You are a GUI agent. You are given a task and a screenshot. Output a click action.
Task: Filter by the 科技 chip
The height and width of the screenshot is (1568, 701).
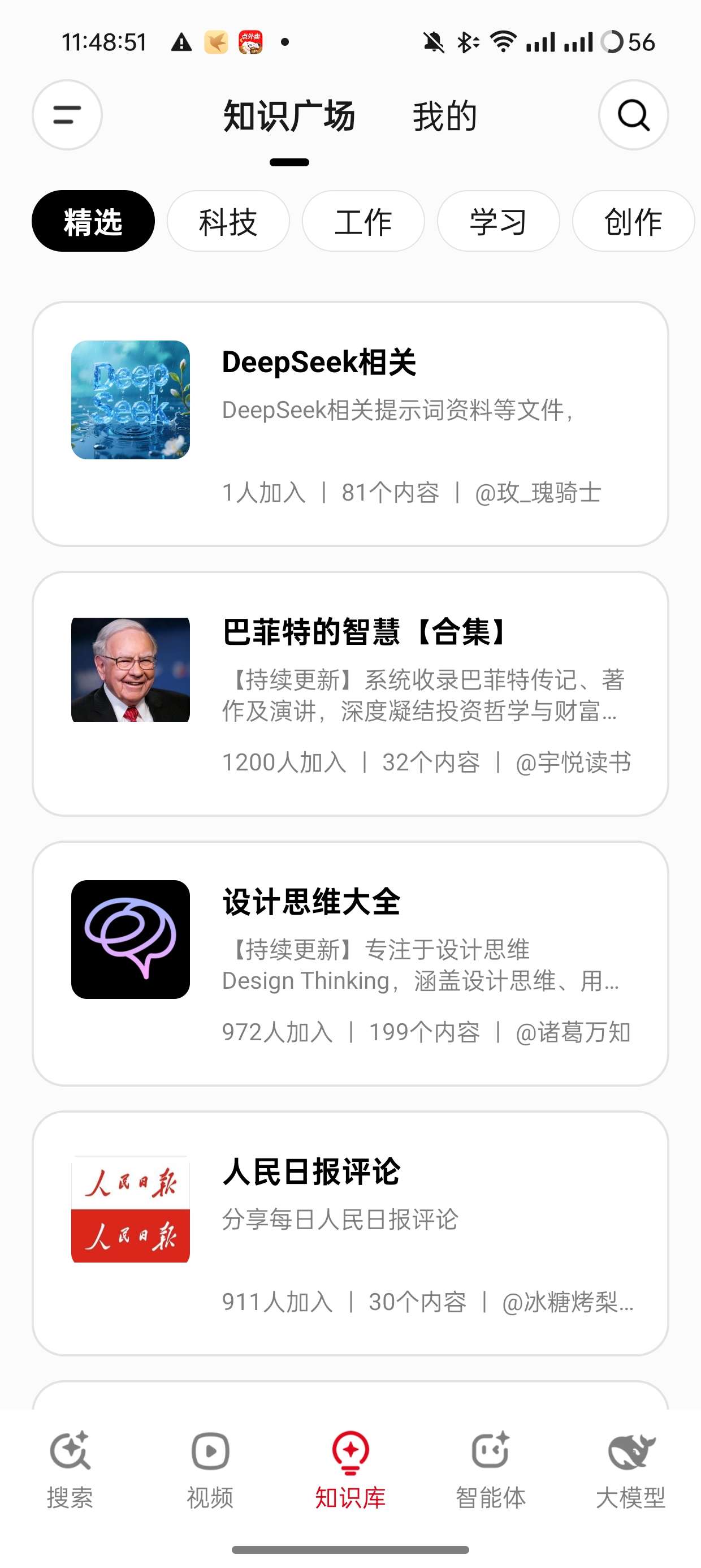[x=228, y=221]
